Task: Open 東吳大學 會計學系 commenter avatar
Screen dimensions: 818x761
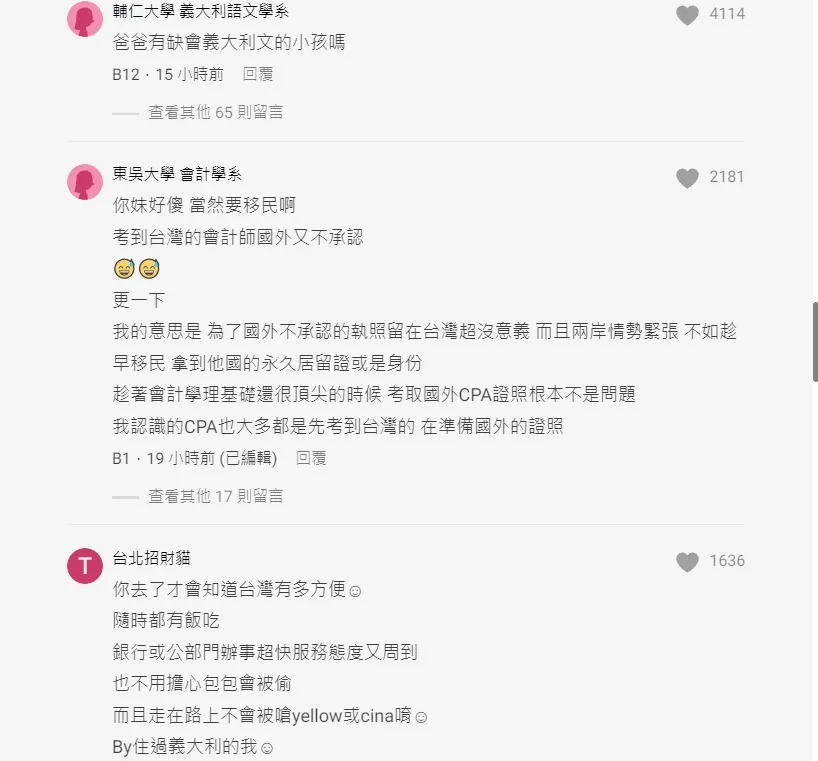Action: pyautogui.click(x=85, y=182)
